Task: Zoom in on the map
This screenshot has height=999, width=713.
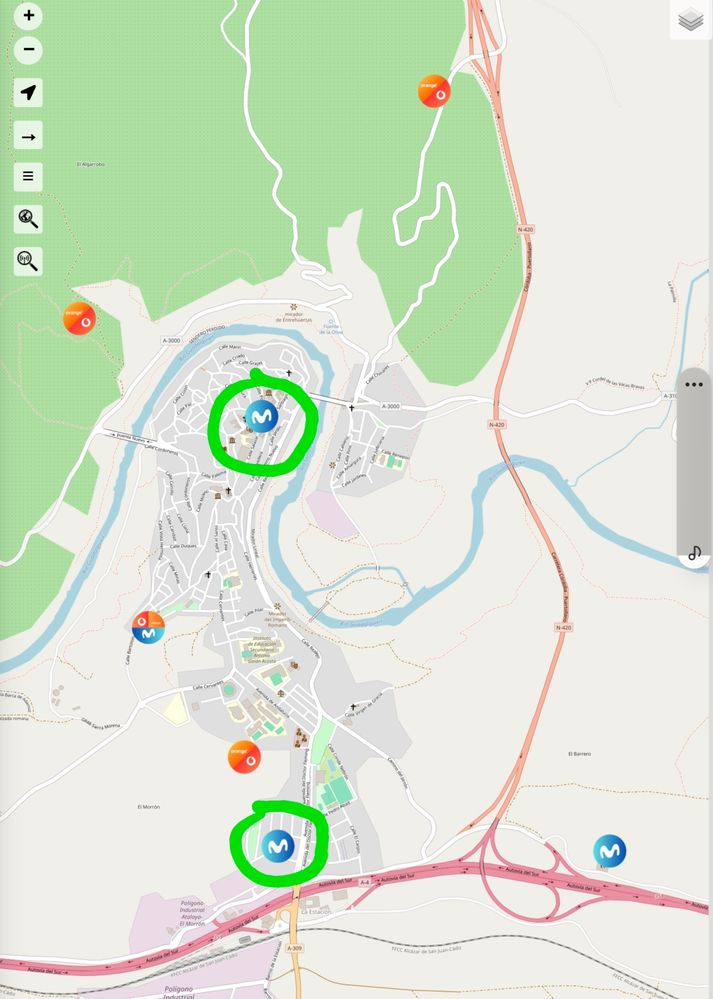Action: [29, 16]
